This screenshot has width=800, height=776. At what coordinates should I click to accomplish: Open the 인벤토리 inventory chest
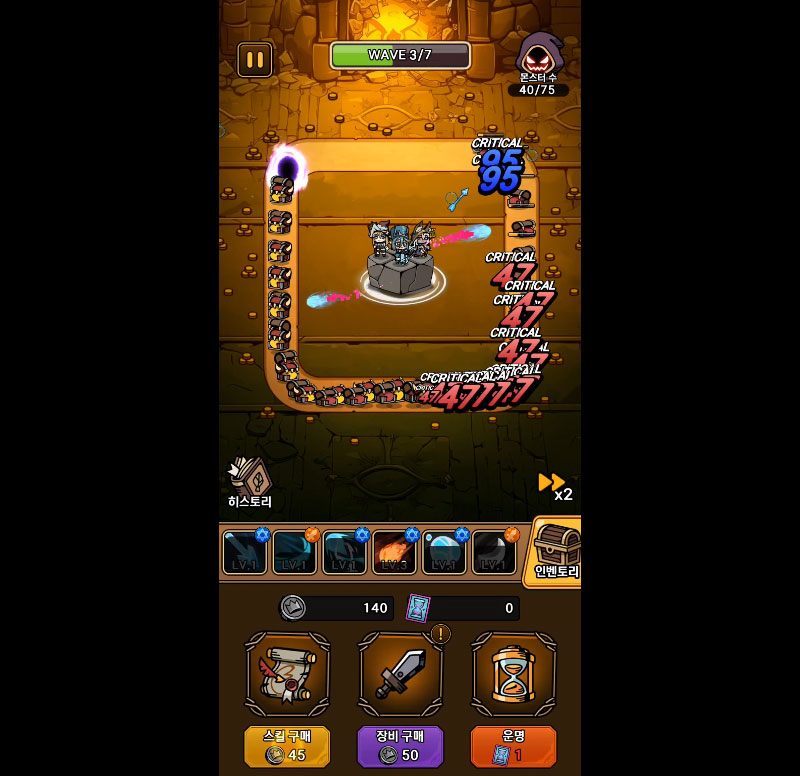coord(555,551)
